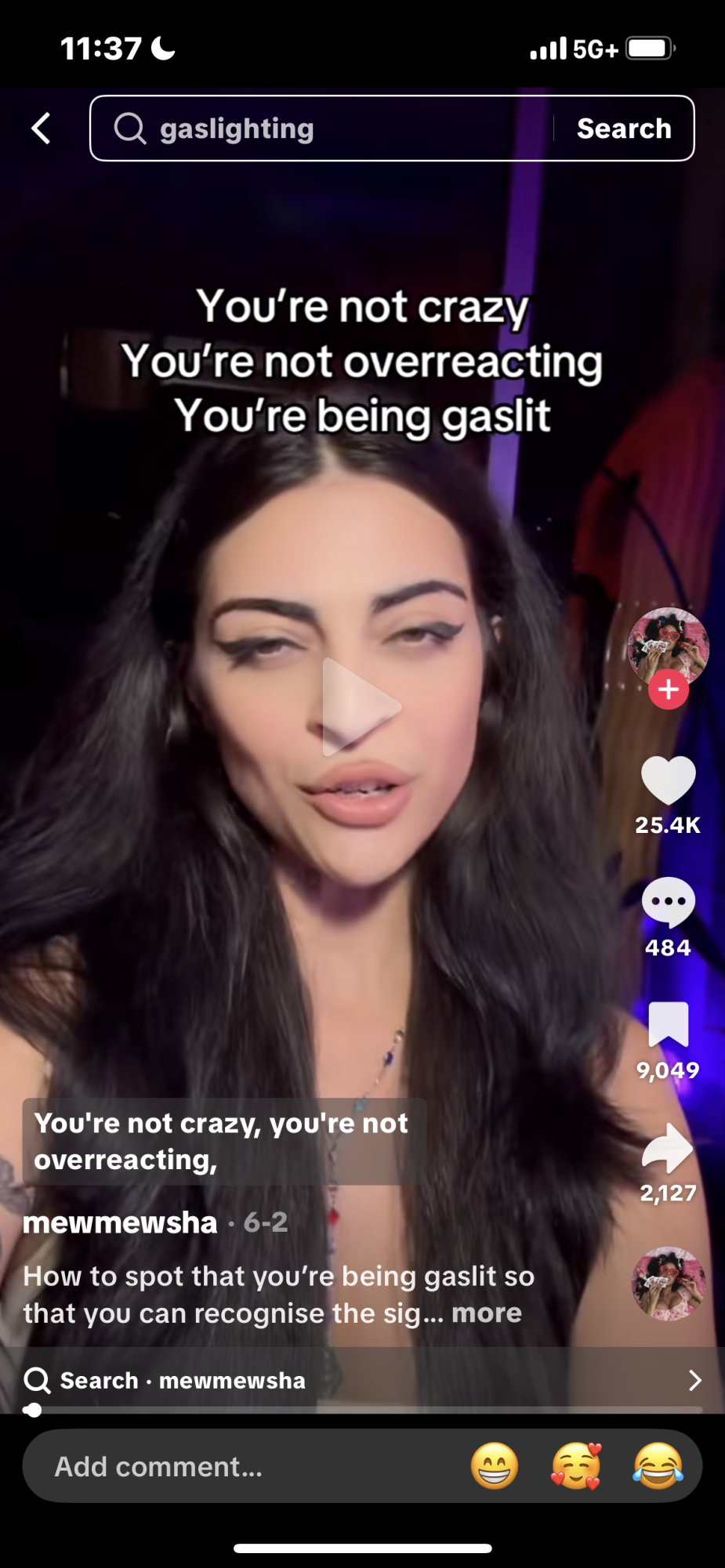Tap the gaslighting search field

pyautogui.click(x=329, y=129)
